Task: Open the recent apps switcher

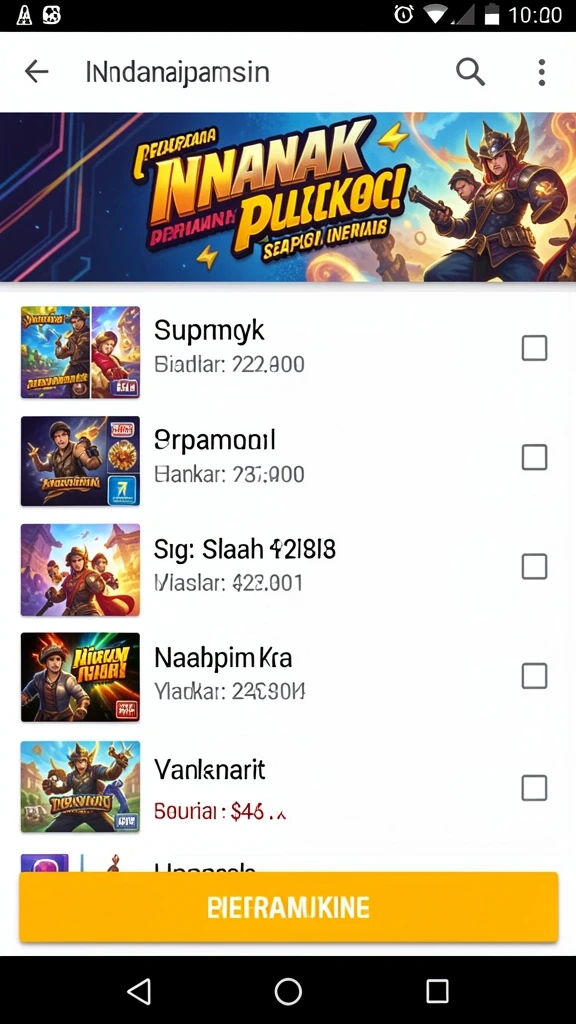Action: (437, 991)
